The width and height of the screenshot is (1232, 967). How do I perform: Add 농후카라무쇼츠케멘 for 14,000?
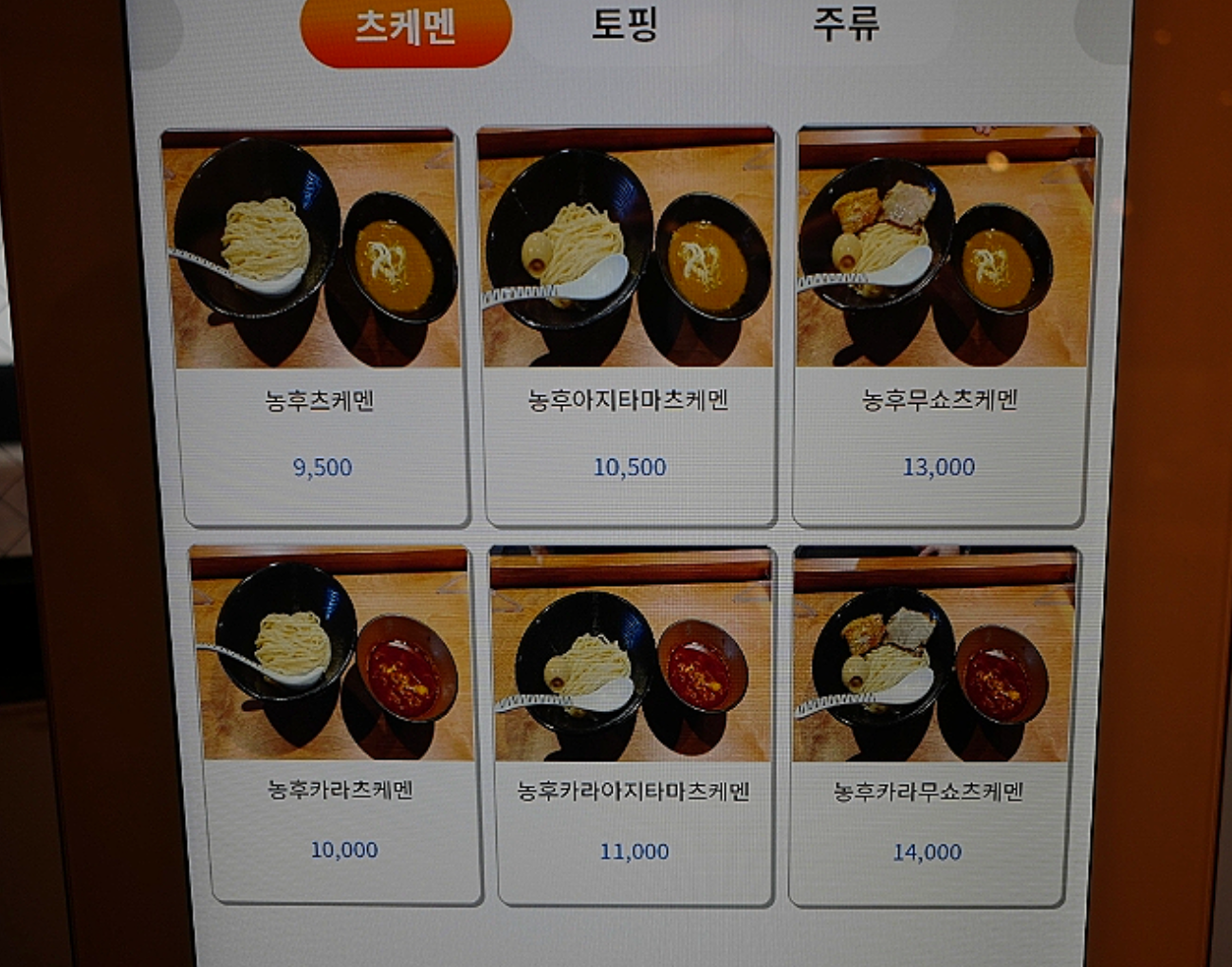[931, 725]
